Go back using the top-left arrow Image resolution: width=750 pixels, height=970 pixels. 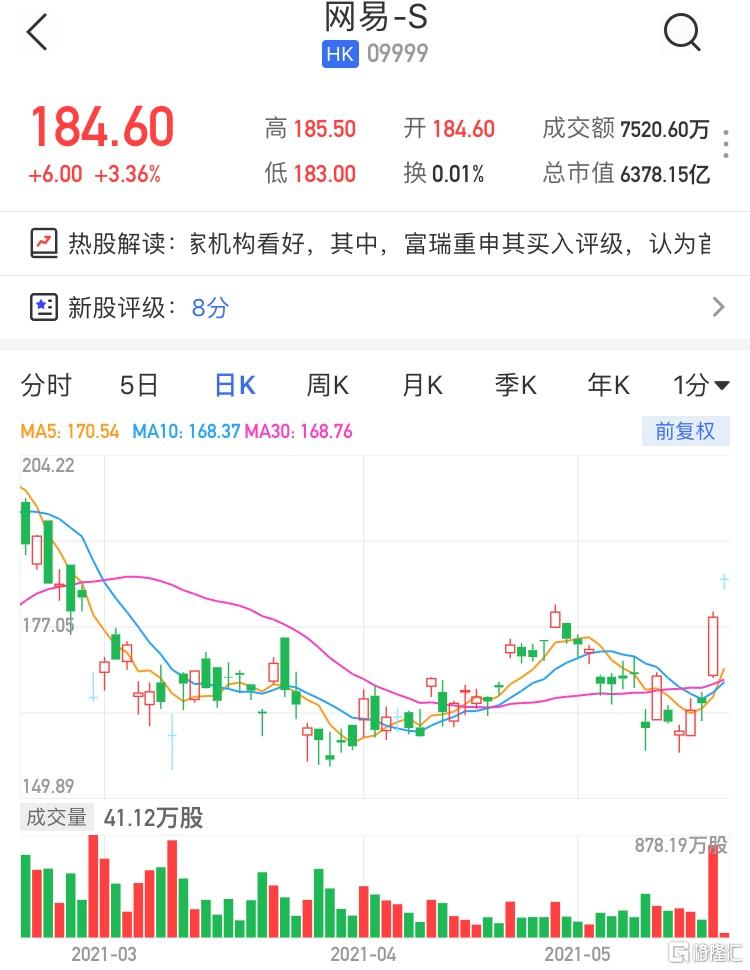(x=37, y=33)
